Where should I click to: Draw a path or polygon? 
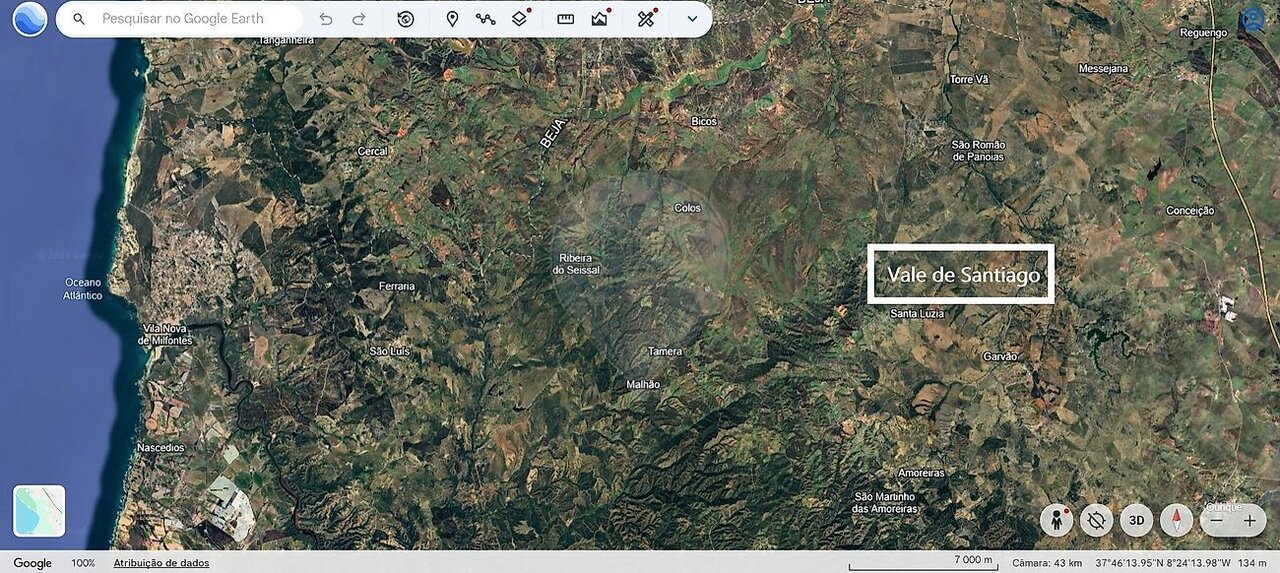click(485, 19)
